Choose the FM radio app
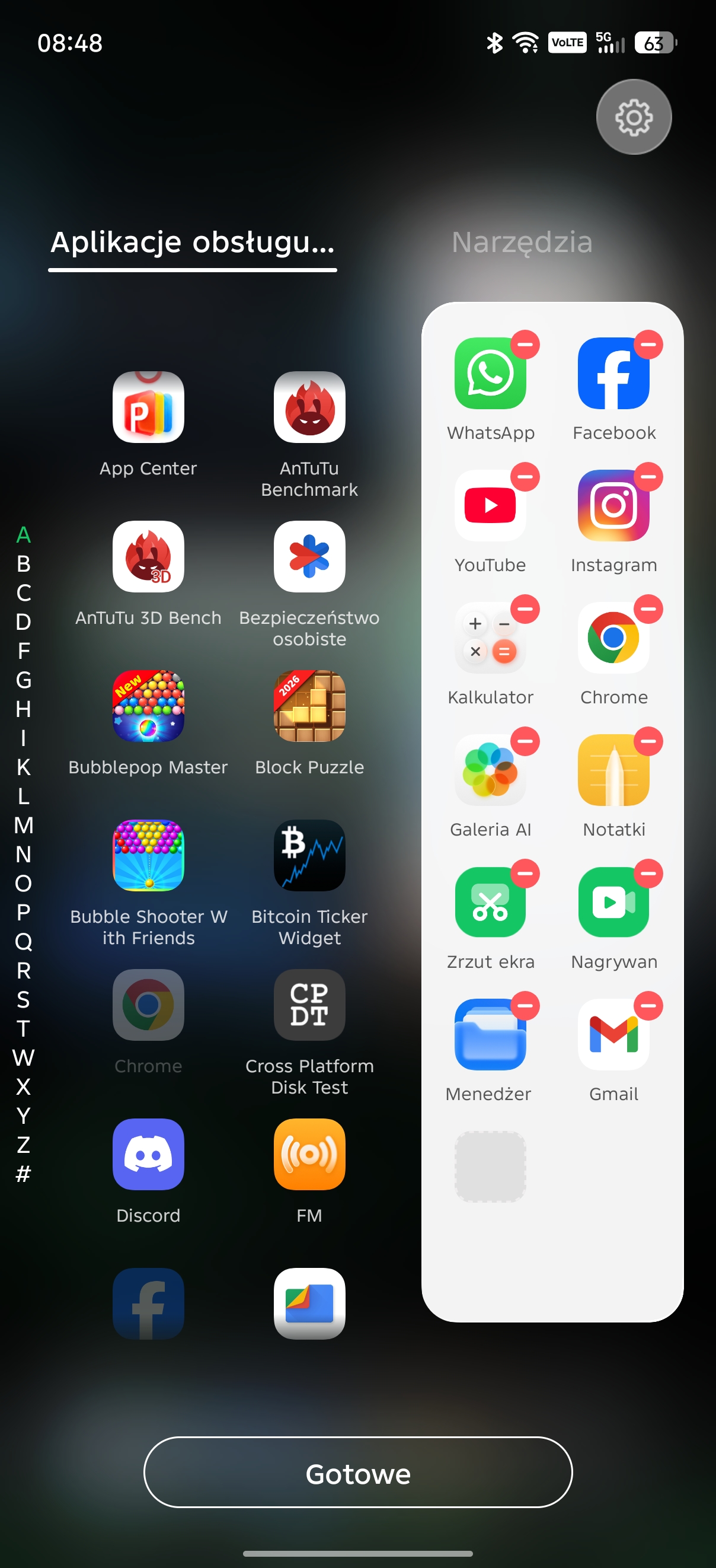716x1568 pixels. [x=309, y=1154]
